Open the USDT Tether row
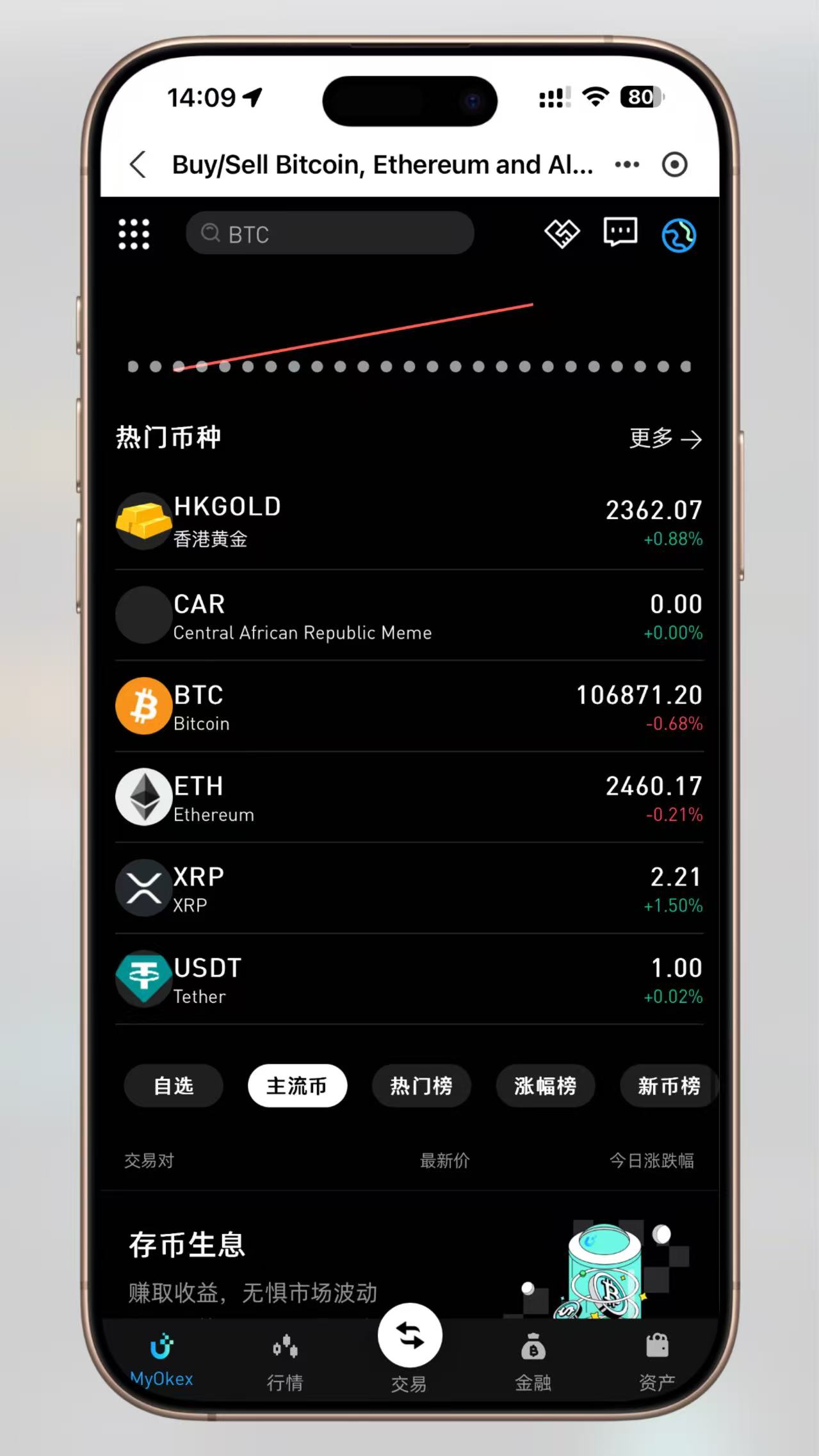819x1456 pixels. coord(409,980)
